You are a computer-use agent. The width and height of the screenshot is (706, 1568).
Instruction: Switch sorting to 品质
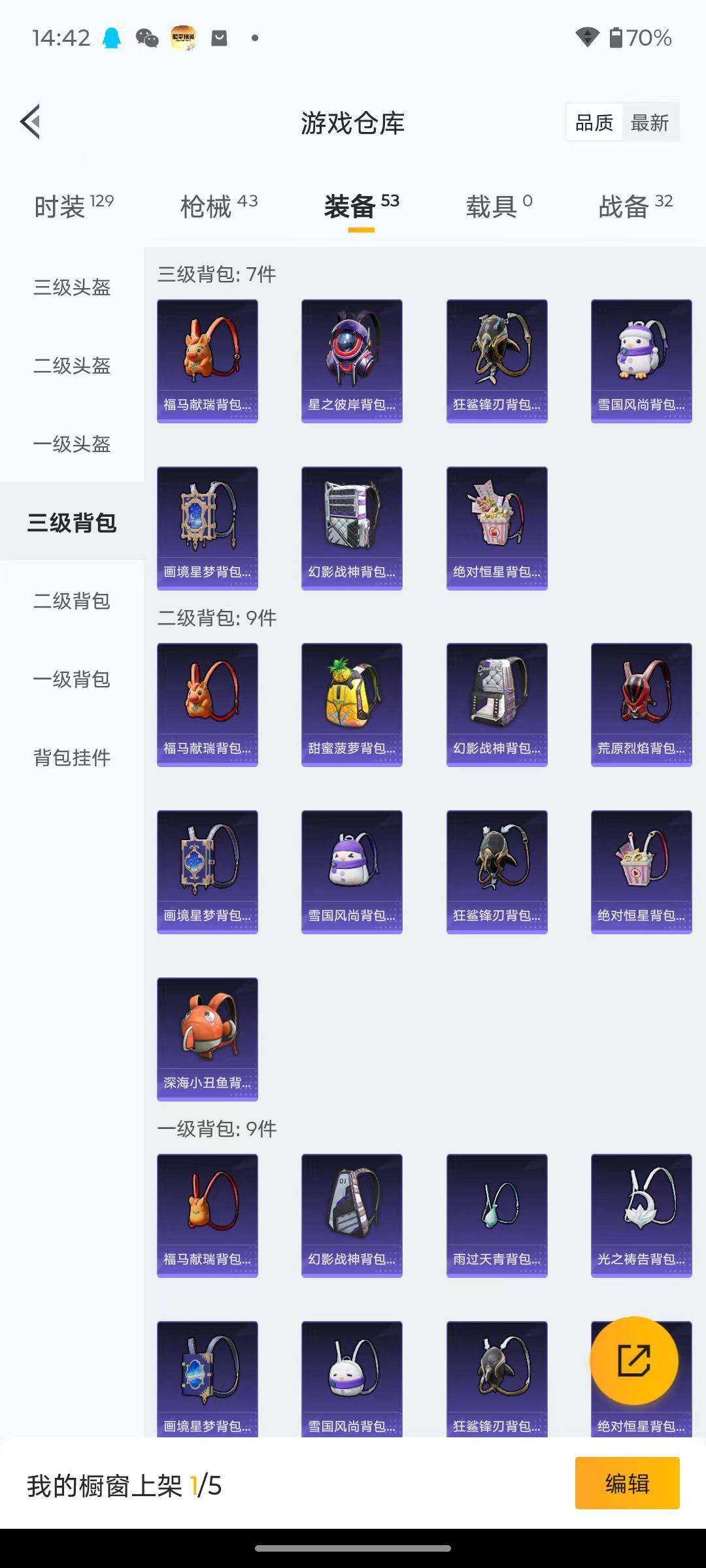pyautogui.click(x=594, y=122)
